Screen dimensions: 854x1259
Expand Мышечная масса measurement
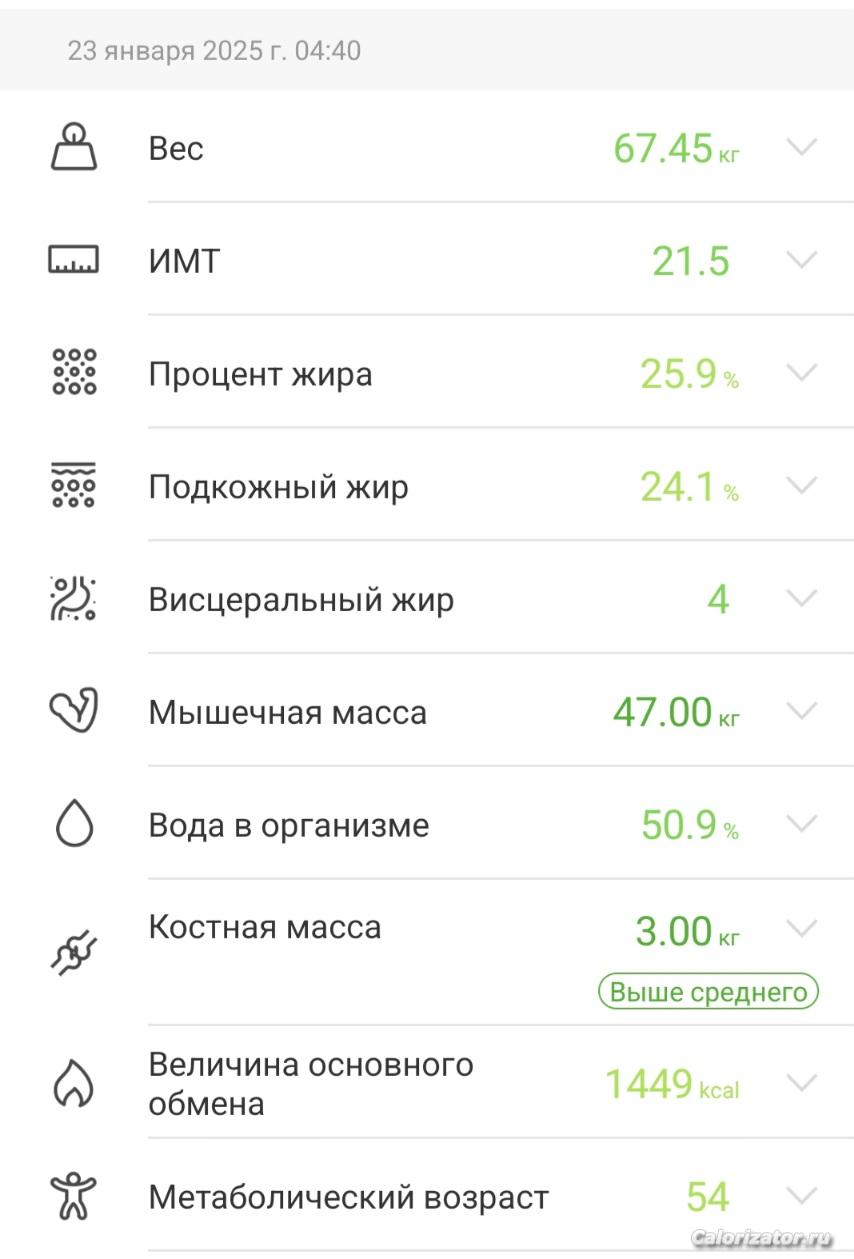[801, 712]
